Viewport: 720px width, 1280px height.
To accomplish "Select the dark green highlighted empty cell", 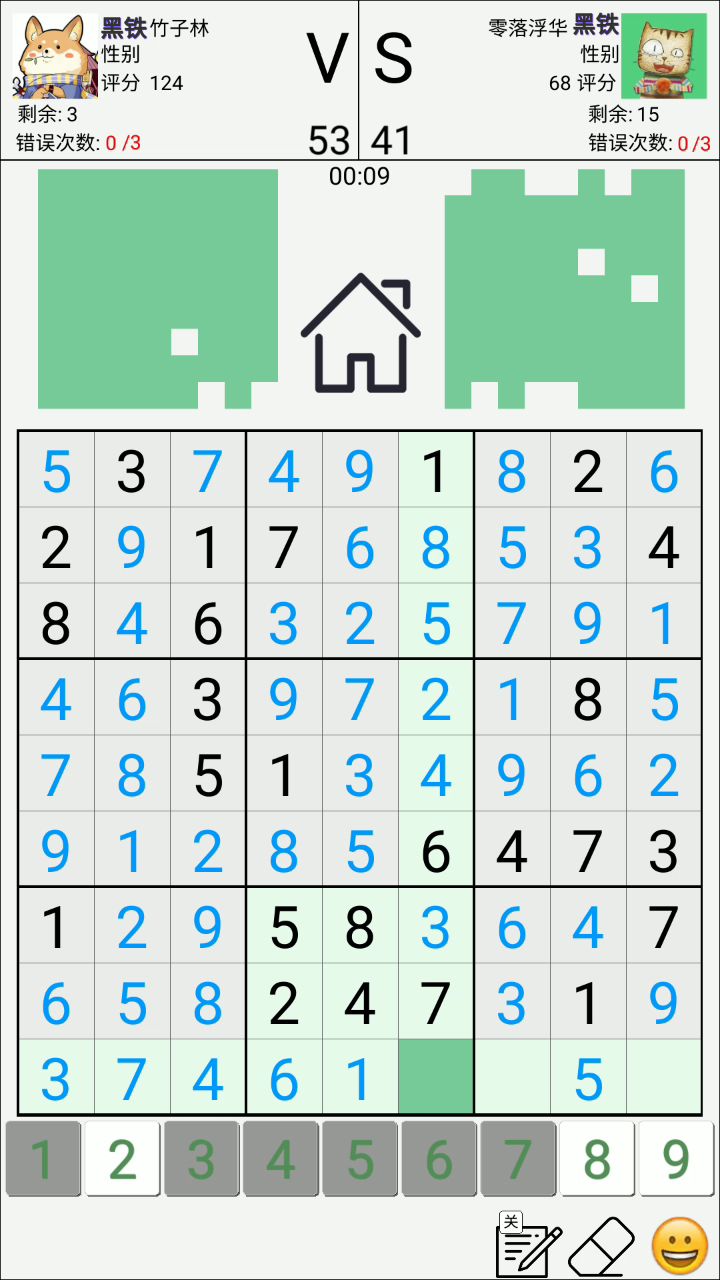I will pyautogui.click(x=436, y=1077).
